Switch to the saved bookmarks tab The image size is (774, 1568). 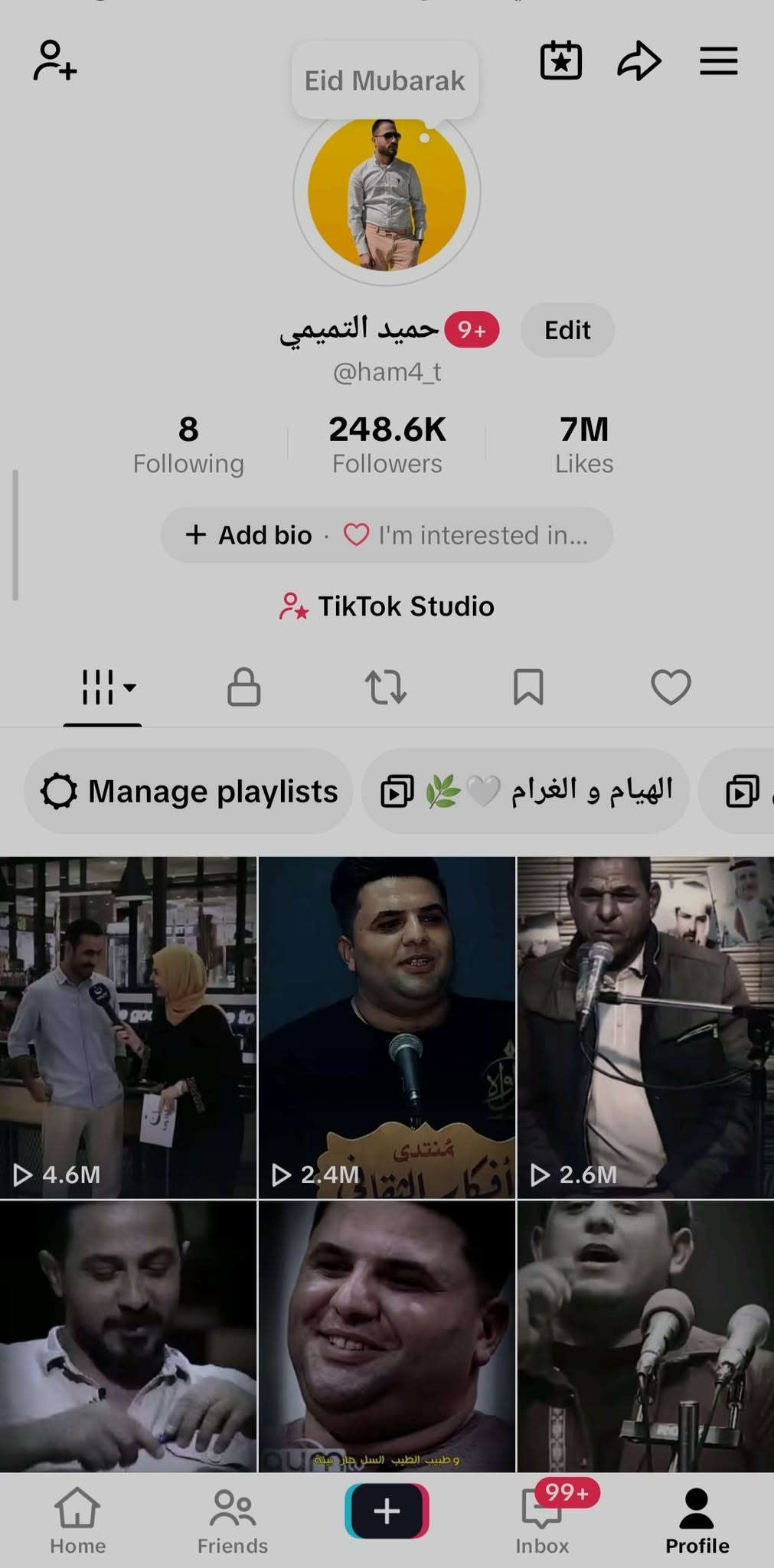[528, 686]
